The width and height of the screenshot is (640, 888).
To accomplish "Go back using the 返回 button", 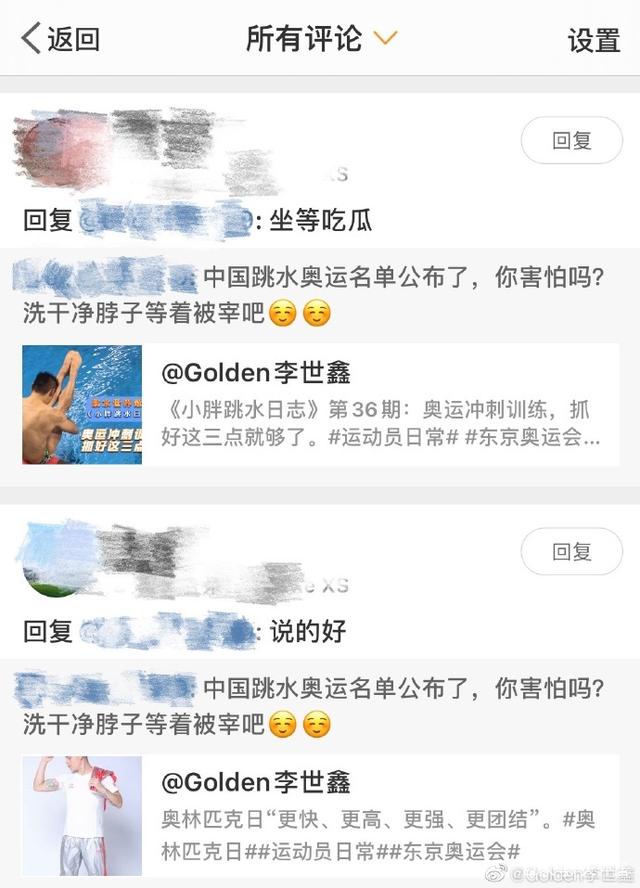I will tap(60, 40).
